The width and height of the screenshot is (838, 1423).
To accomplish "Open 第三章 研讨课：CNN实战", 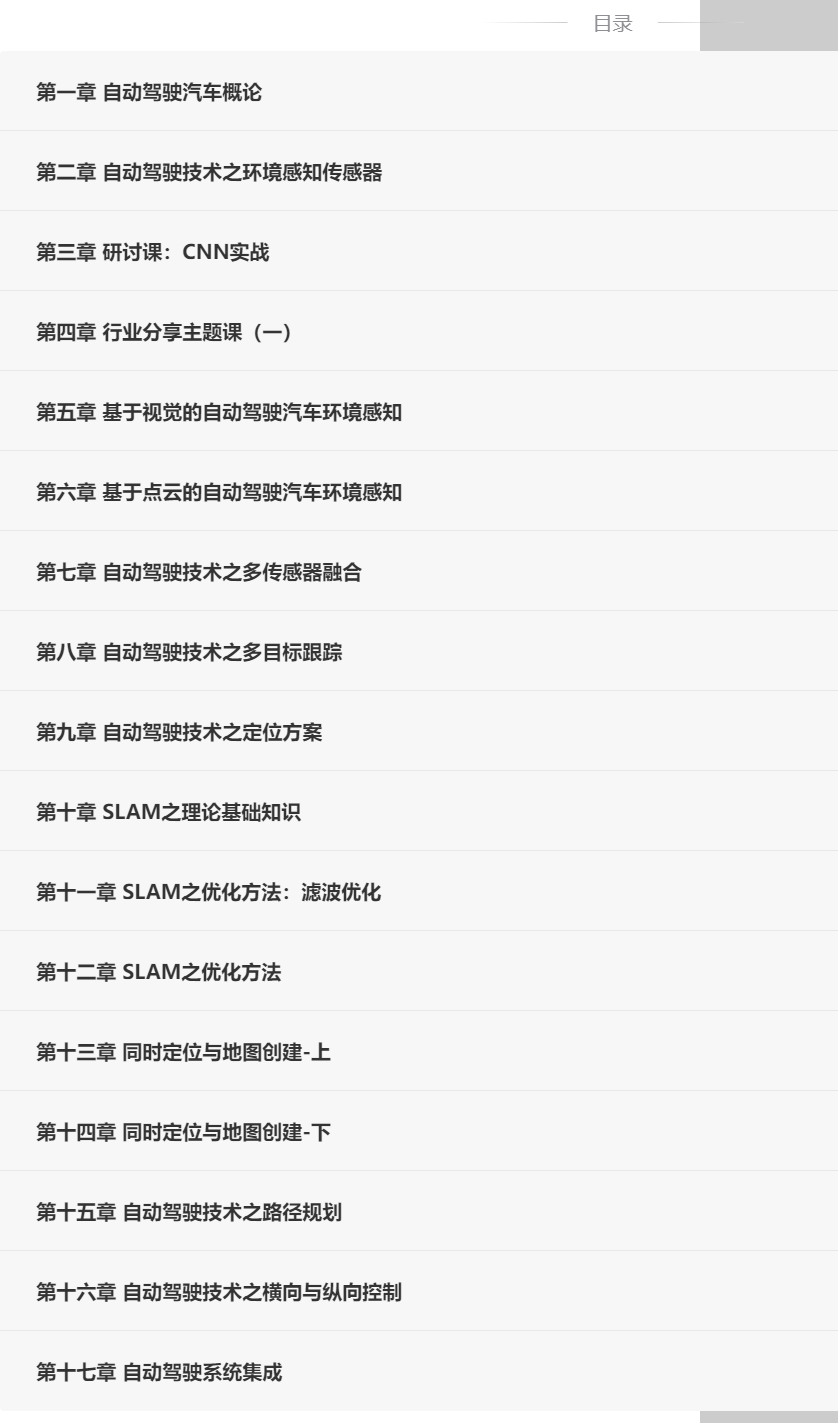I will [153, 252].
